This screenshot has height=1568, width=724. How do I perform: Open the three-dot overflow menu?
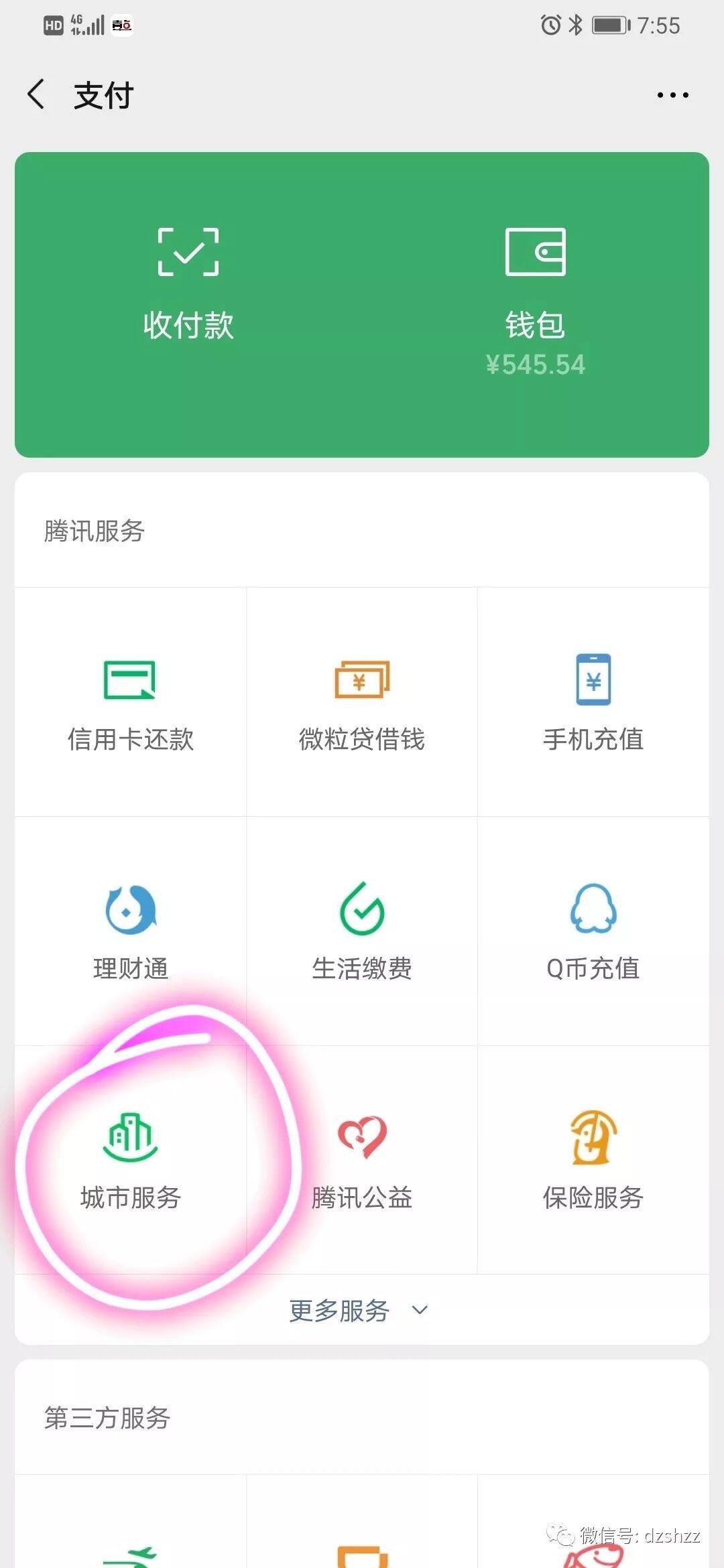pos(672,95)
